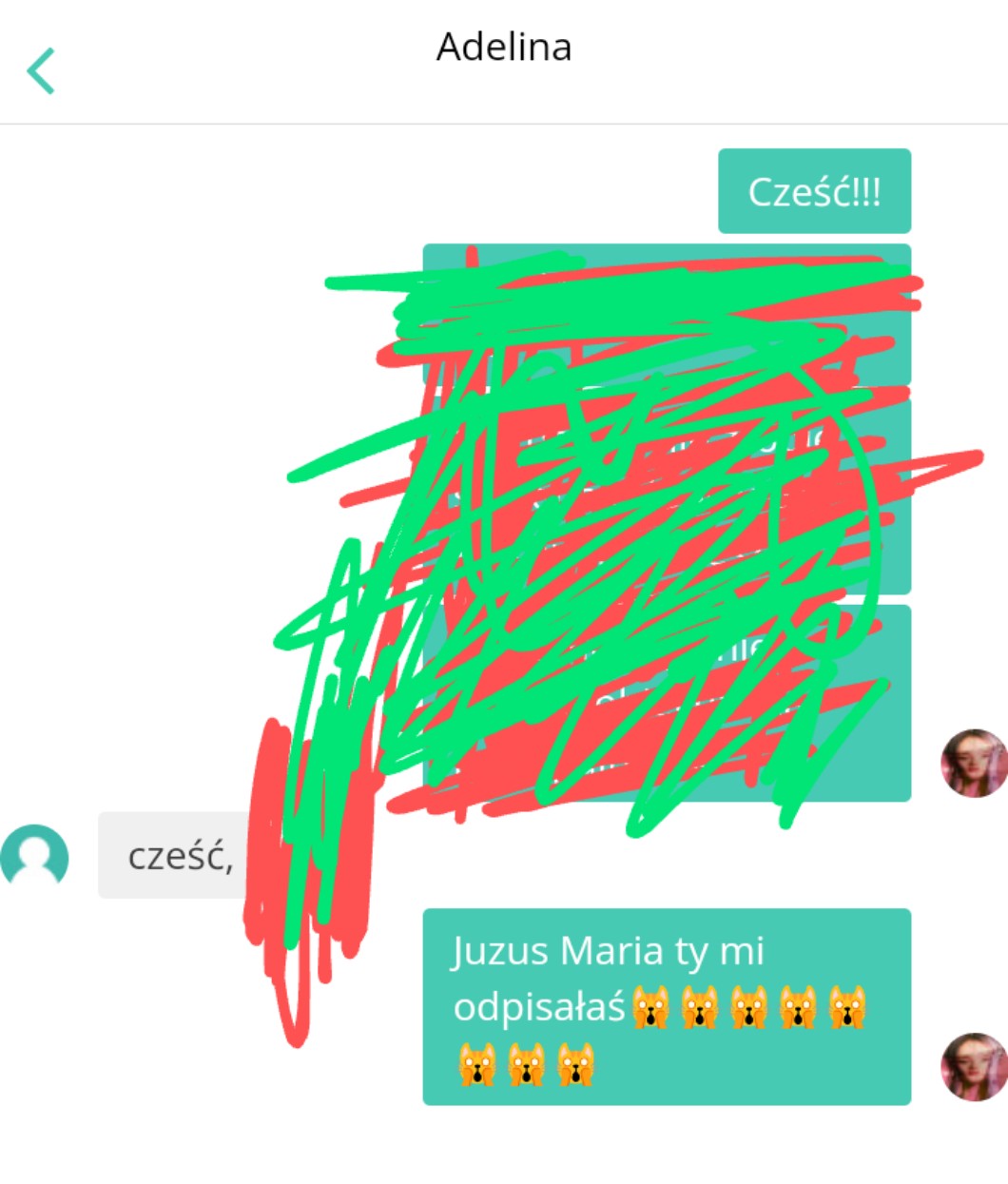The height and width of the screenshot is (1184, 1008).
Task: Go back using the teal arrow
Action: 41,71
